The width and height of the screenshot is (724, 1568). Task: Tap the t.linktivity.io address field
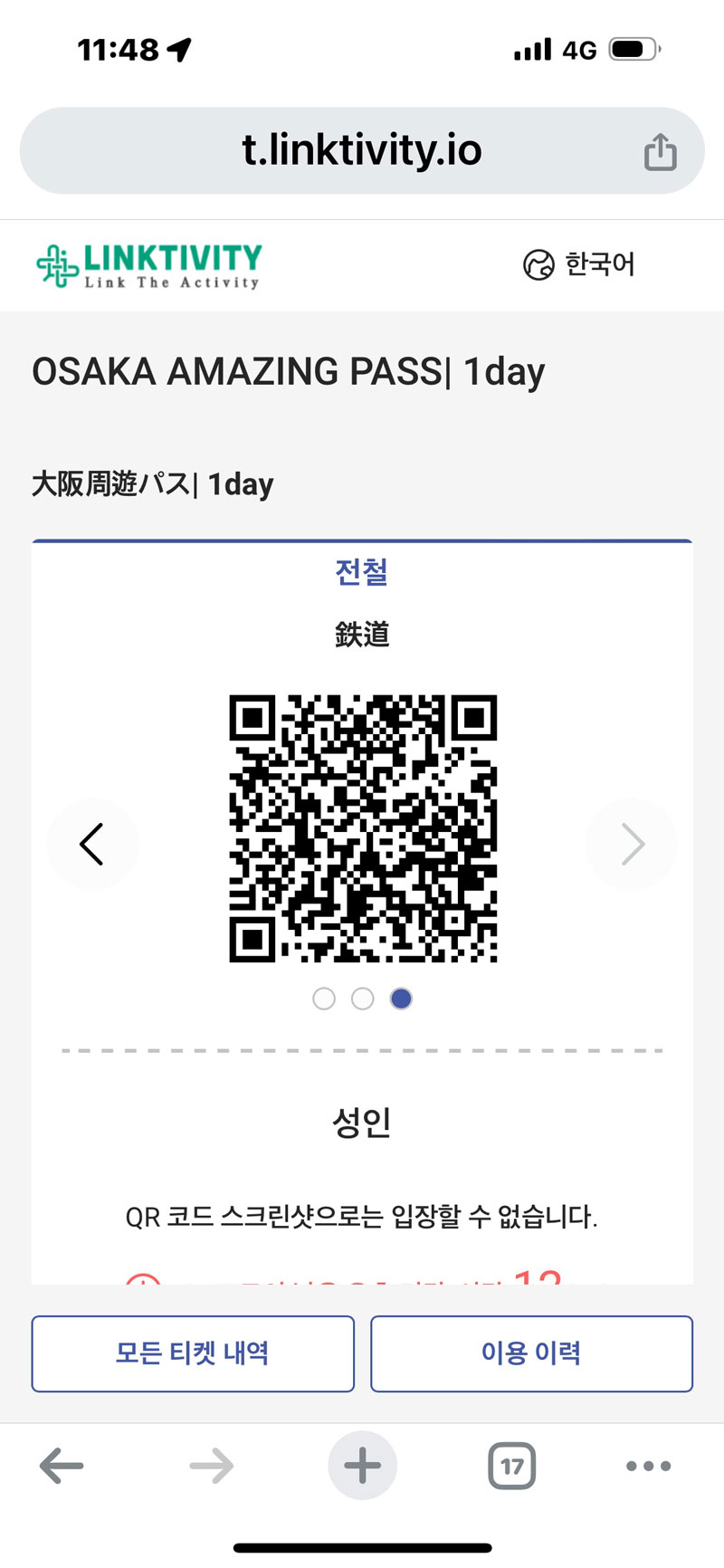(x=362, y=151)
